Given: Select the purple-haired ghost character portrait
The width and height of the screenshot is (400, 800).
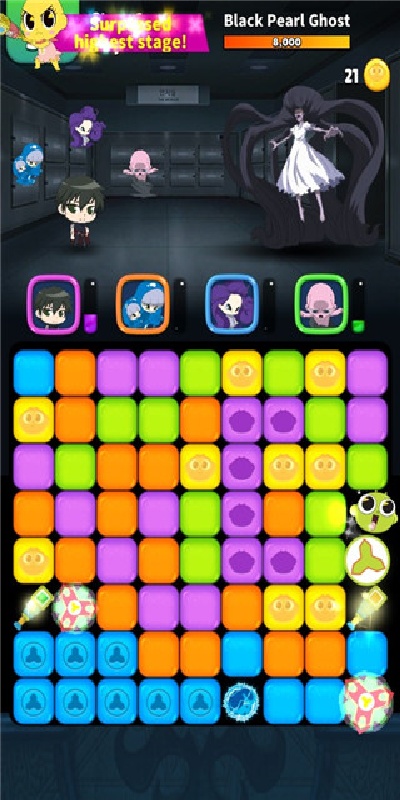Looking at the screenshot, I should pos(232,305).
